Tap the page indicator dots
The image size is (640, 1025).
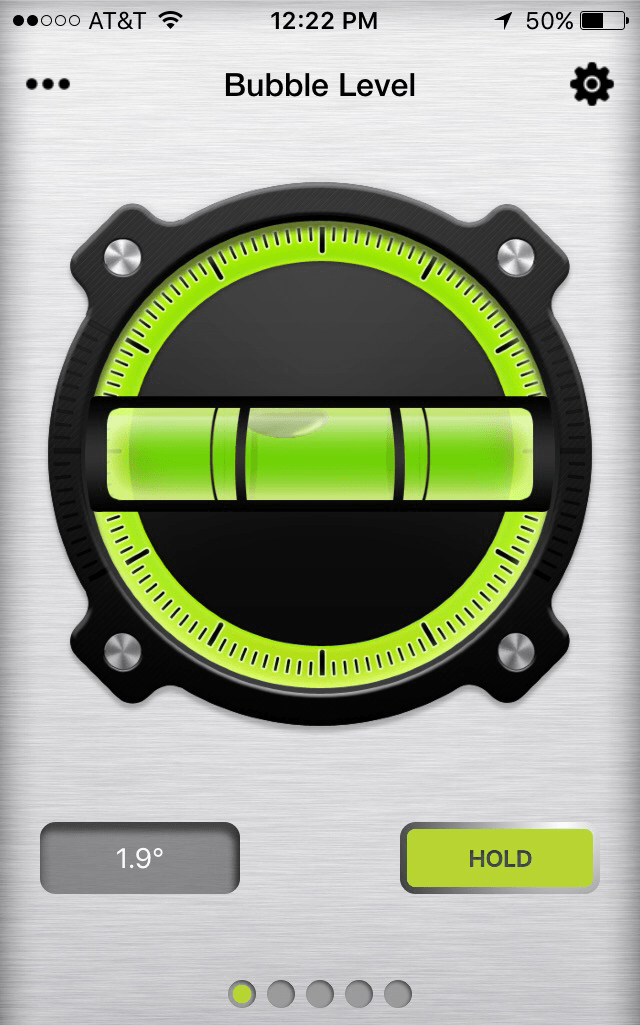point(320,994)
